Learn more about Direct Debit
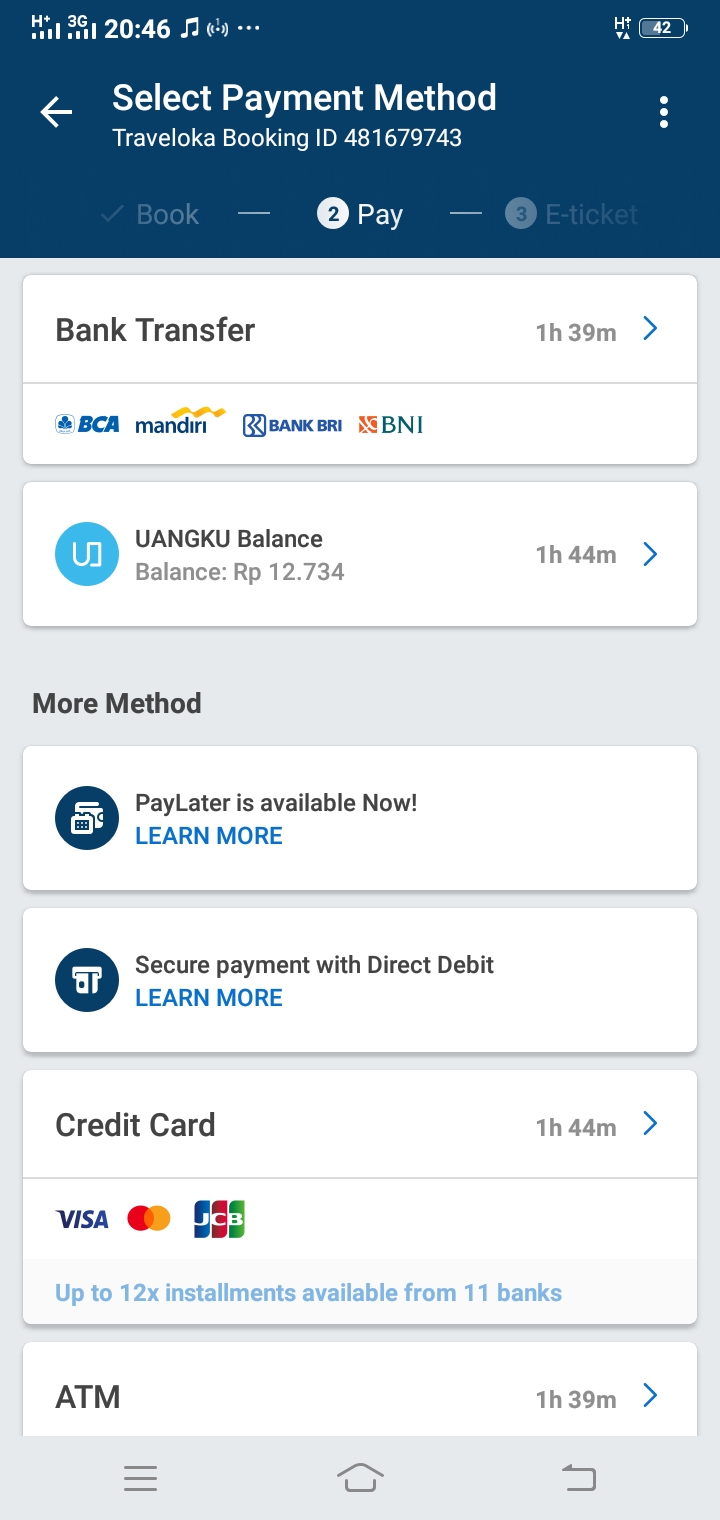The width and height of the screenshot is (720, 1520). click(x=209, y=998)
